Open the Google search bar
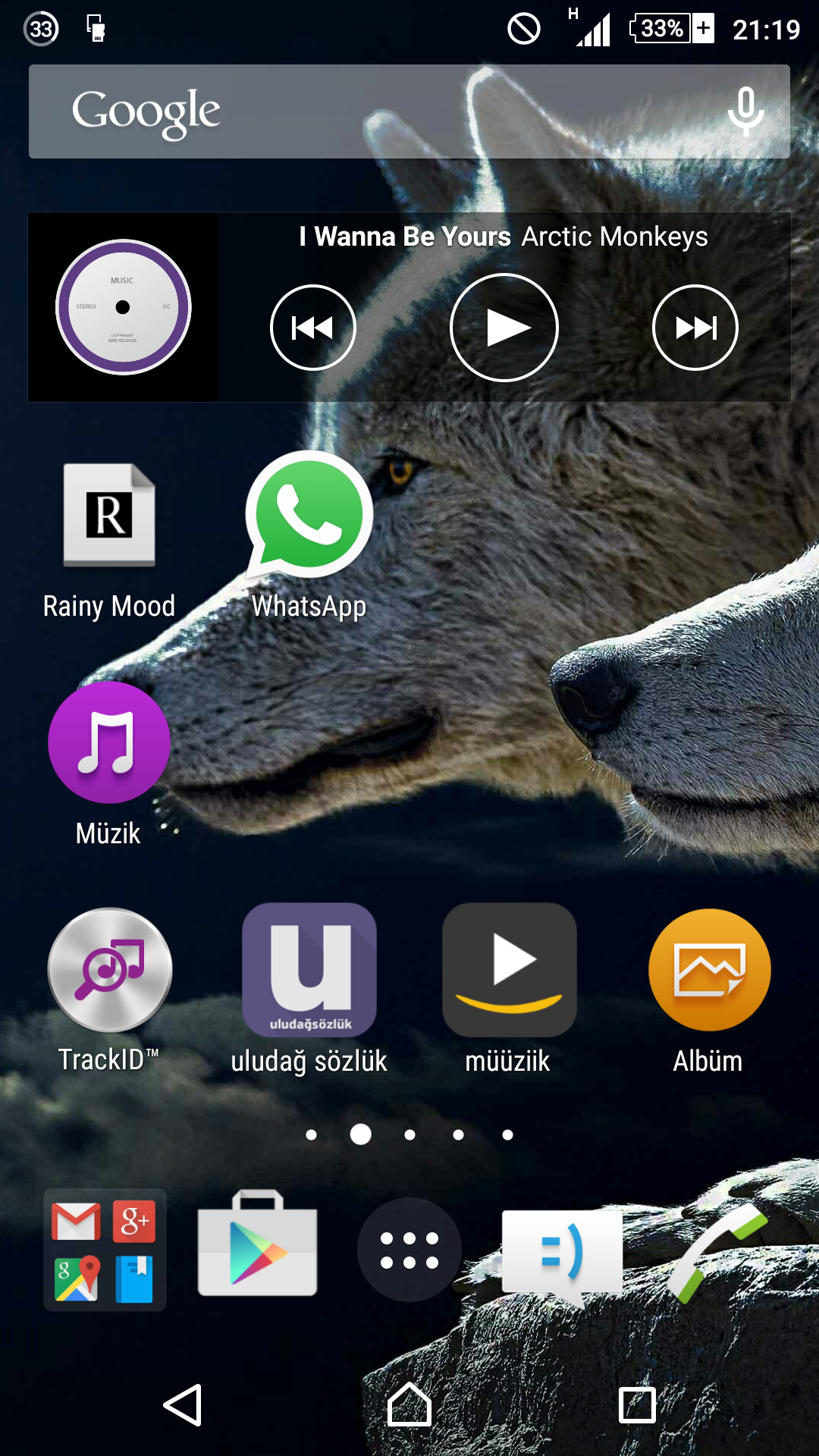The height and width of the screenshot is (1456, 819). [x=409, y=111]
